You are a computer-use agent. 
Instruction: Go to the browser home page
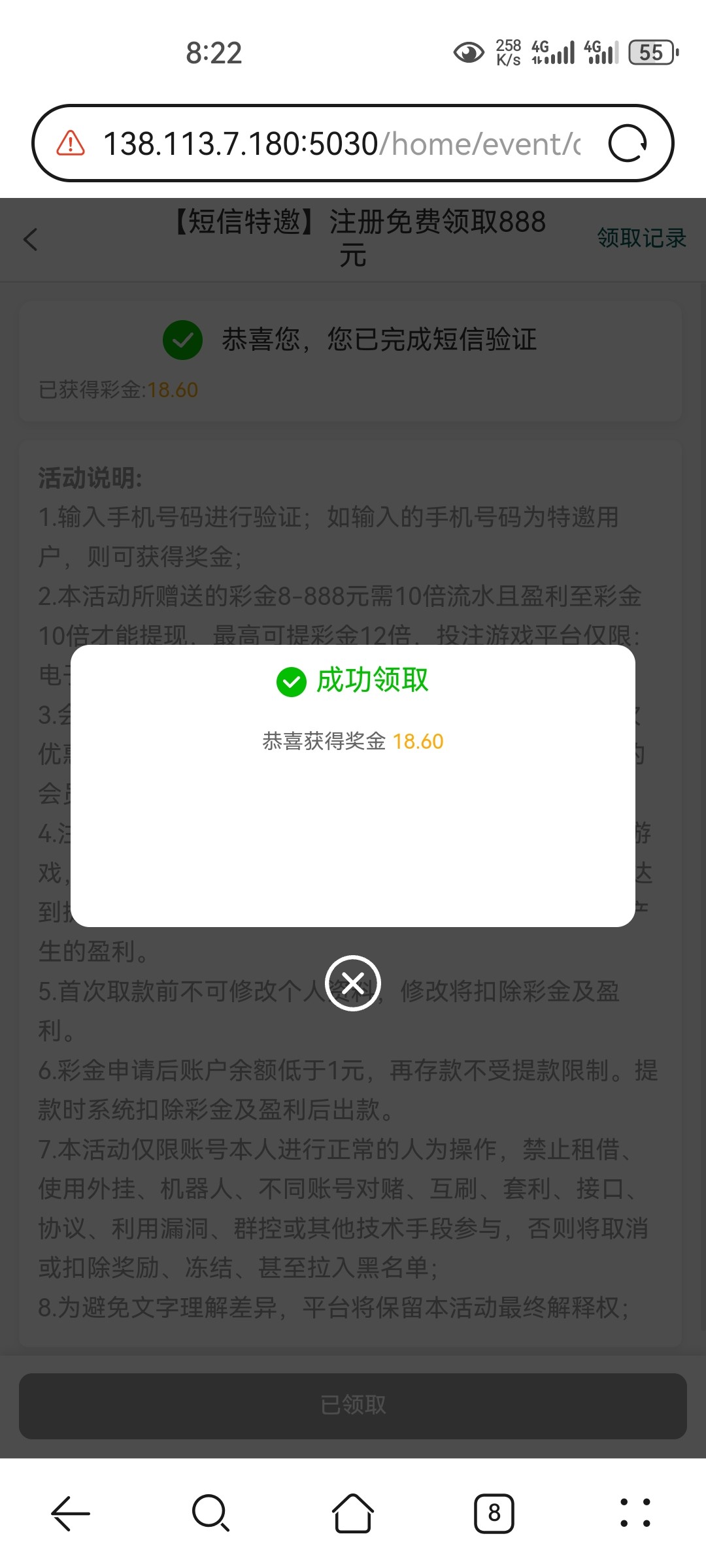pyautogui.click(x=353, y=1512)
